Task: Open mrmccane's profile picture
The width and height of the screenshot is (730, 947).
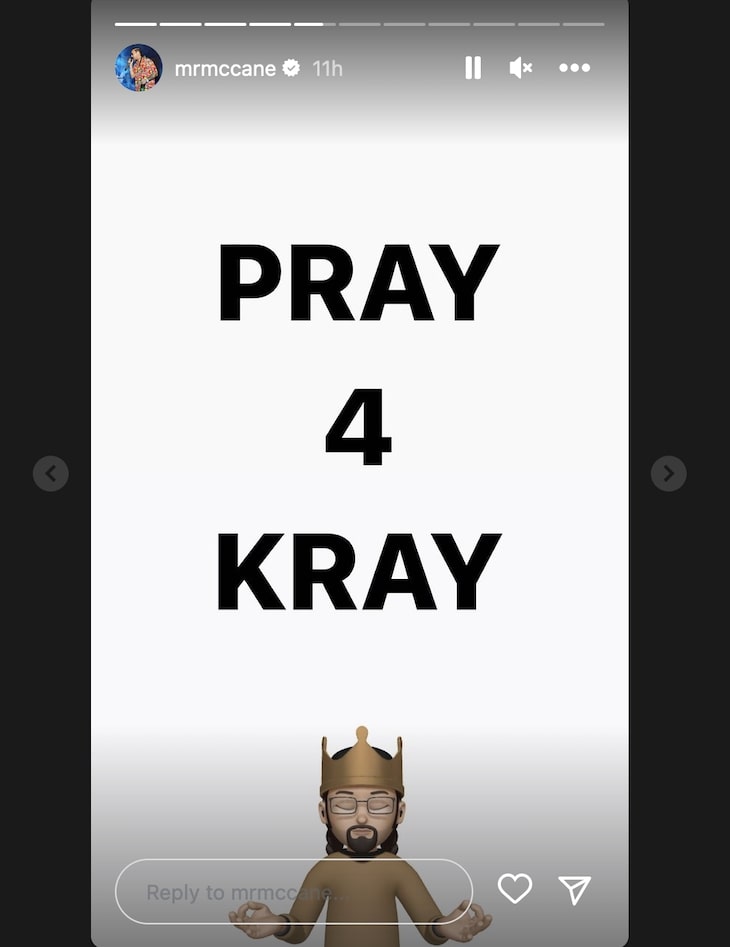Action: coord(139,68)
